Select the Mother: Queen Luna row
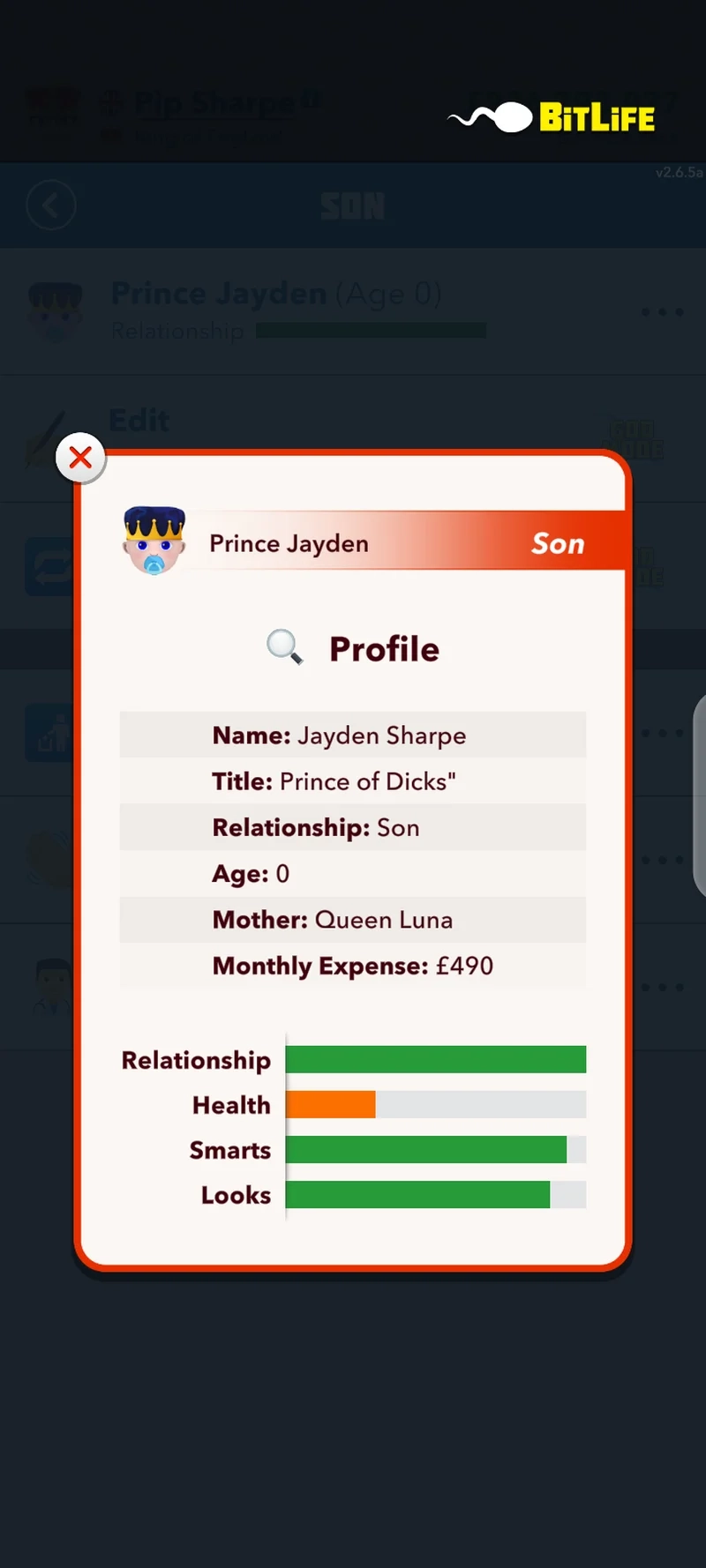This screenshot has height=1568, width=706. [353, 919]
